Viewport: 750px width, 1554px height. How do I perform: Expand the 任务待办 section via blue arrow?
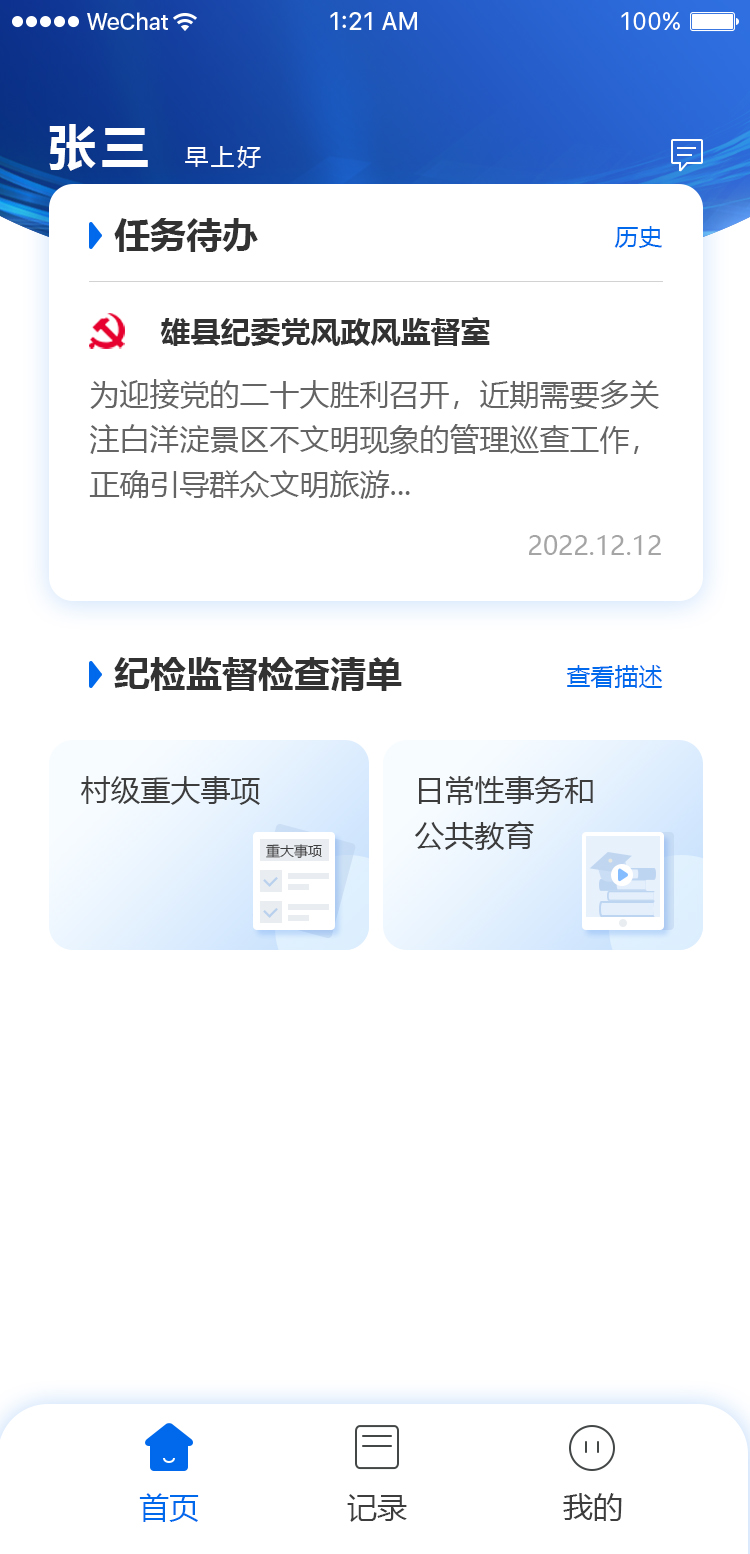pos(95,236)
